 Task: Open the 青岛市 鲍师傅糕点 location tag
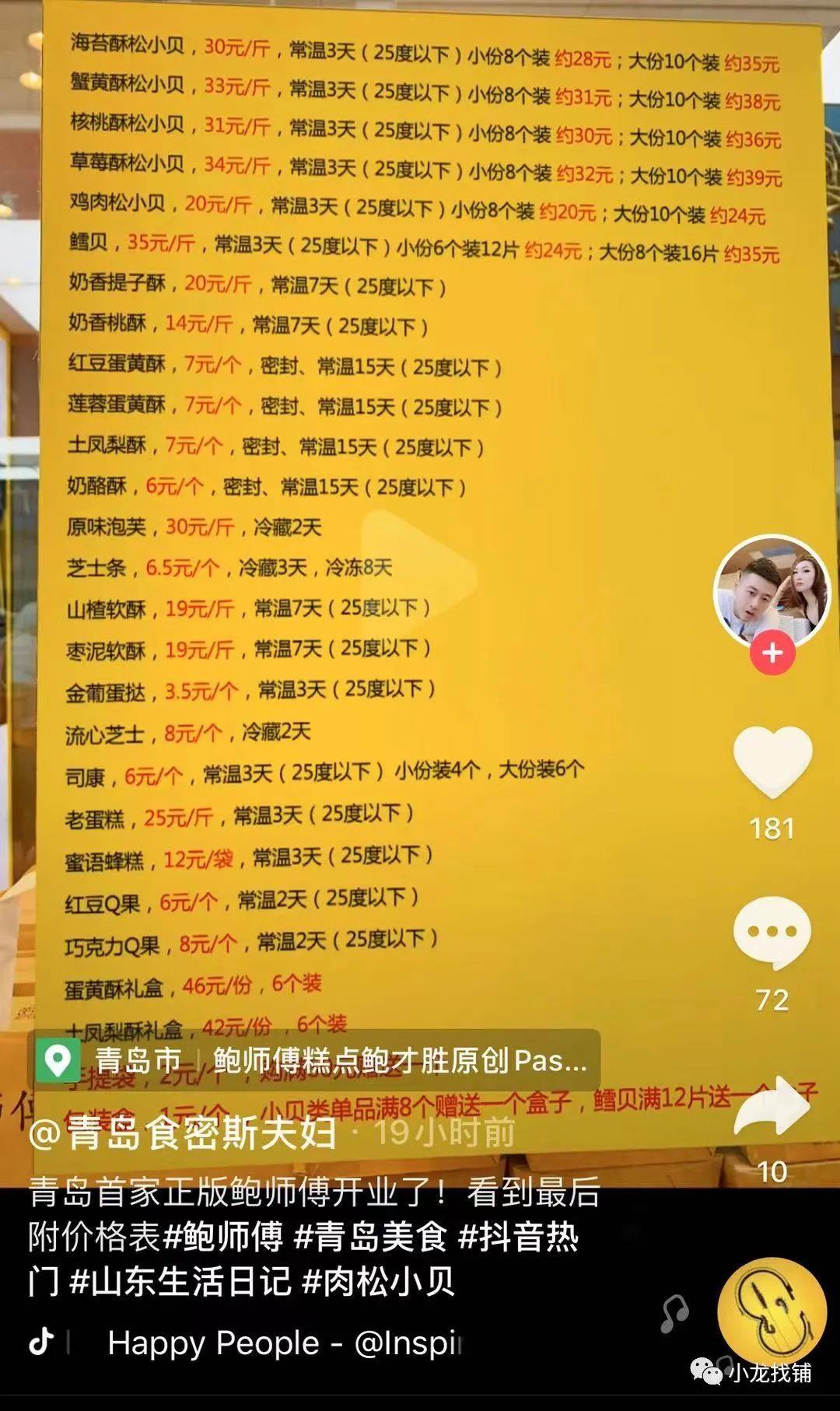(314, 1060)
